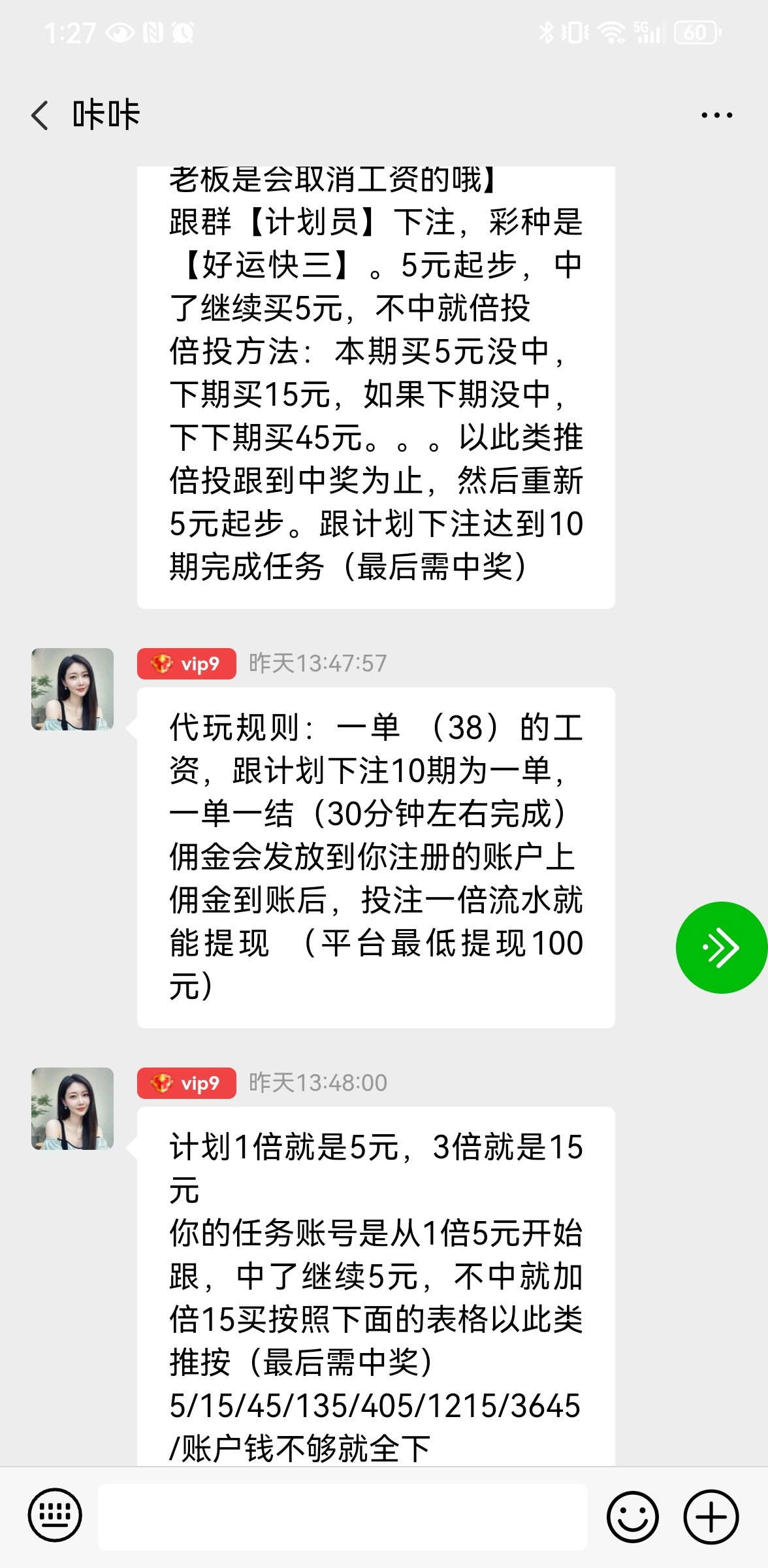Open the emoji picker
This screenshot has height=1568, width=768.
coord(632,1516)
